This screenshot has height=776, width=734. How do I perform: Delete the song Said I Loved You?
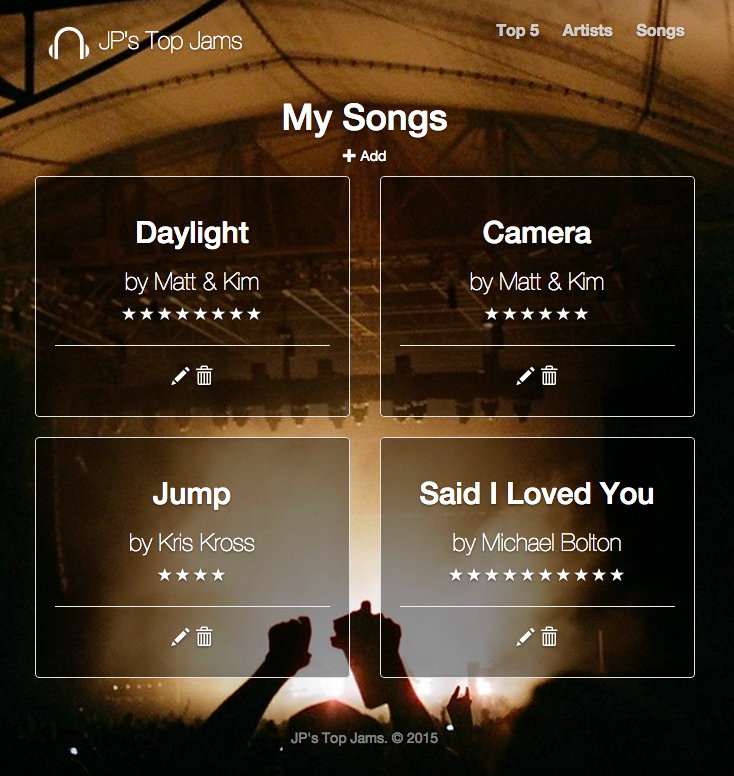pyautogui.click(x=549, y=637)
